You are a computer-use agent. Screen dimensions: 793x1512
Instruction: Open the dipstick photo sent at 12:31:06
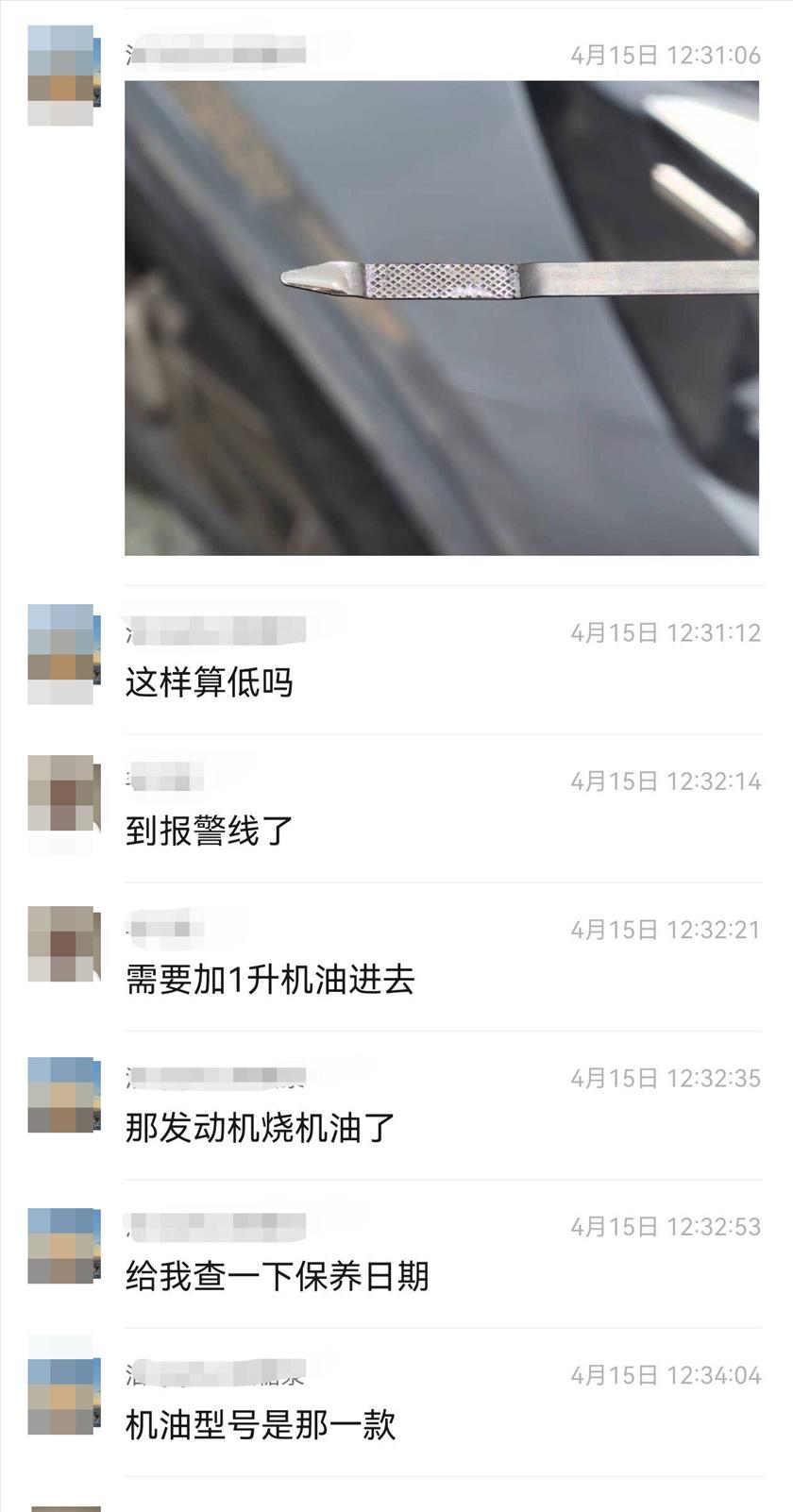click(442, 318)
